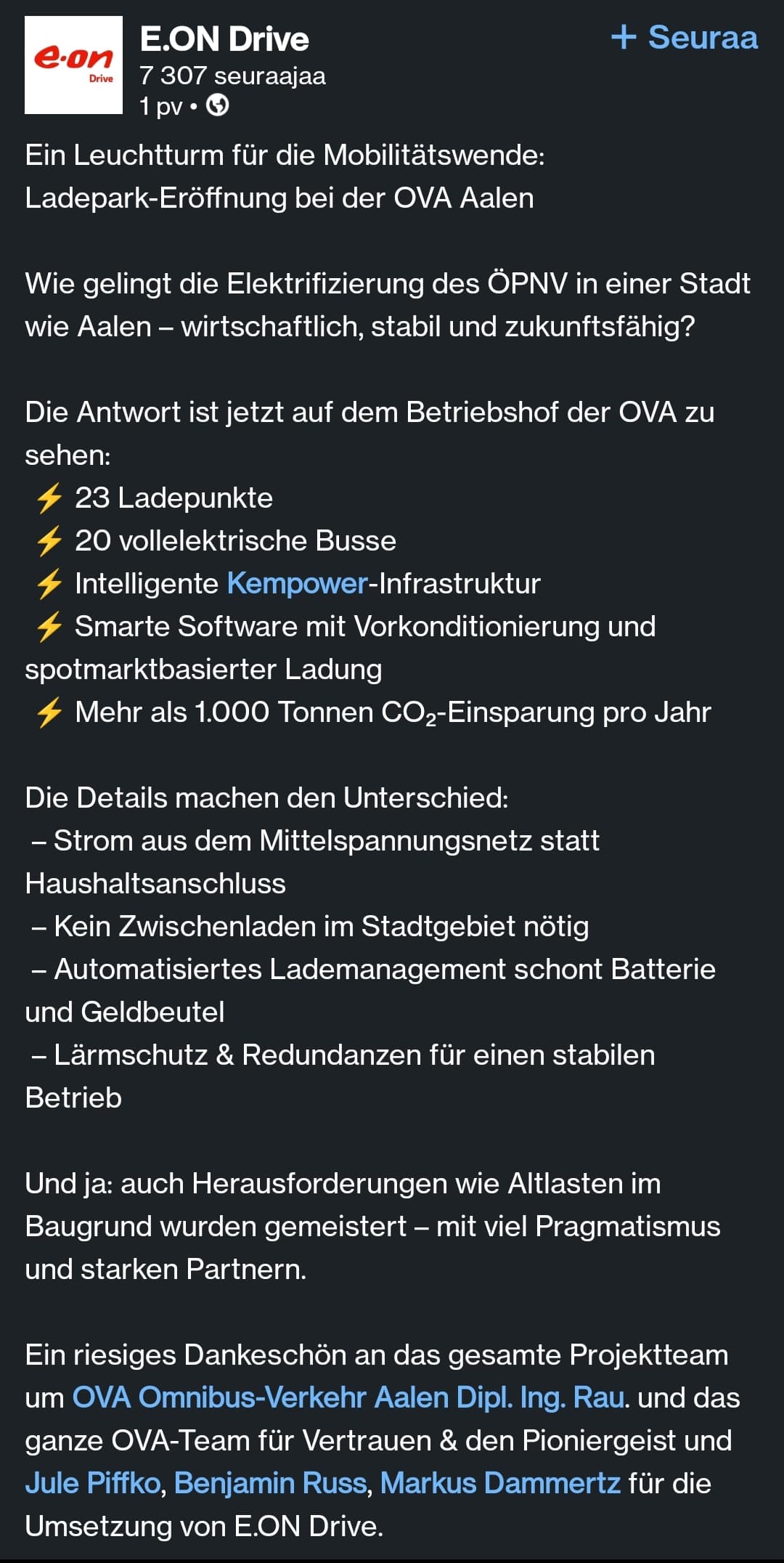Follow E.ON Drive with the Seuraa button
Viewport: 784px width, 1563px height.
tap(685, 37)
